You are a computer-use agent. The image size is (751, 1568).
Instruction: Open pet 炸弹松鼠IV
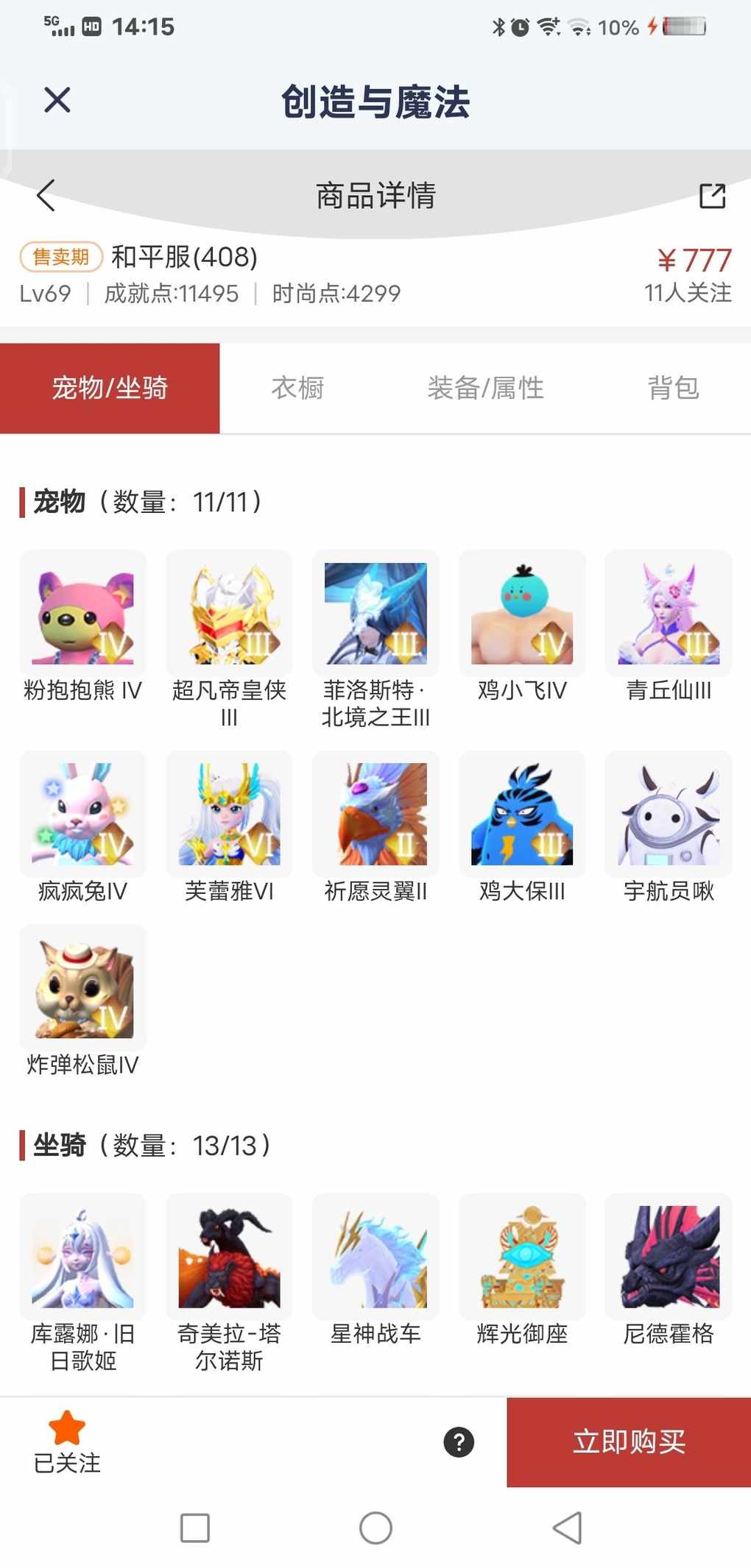(82, 987)
